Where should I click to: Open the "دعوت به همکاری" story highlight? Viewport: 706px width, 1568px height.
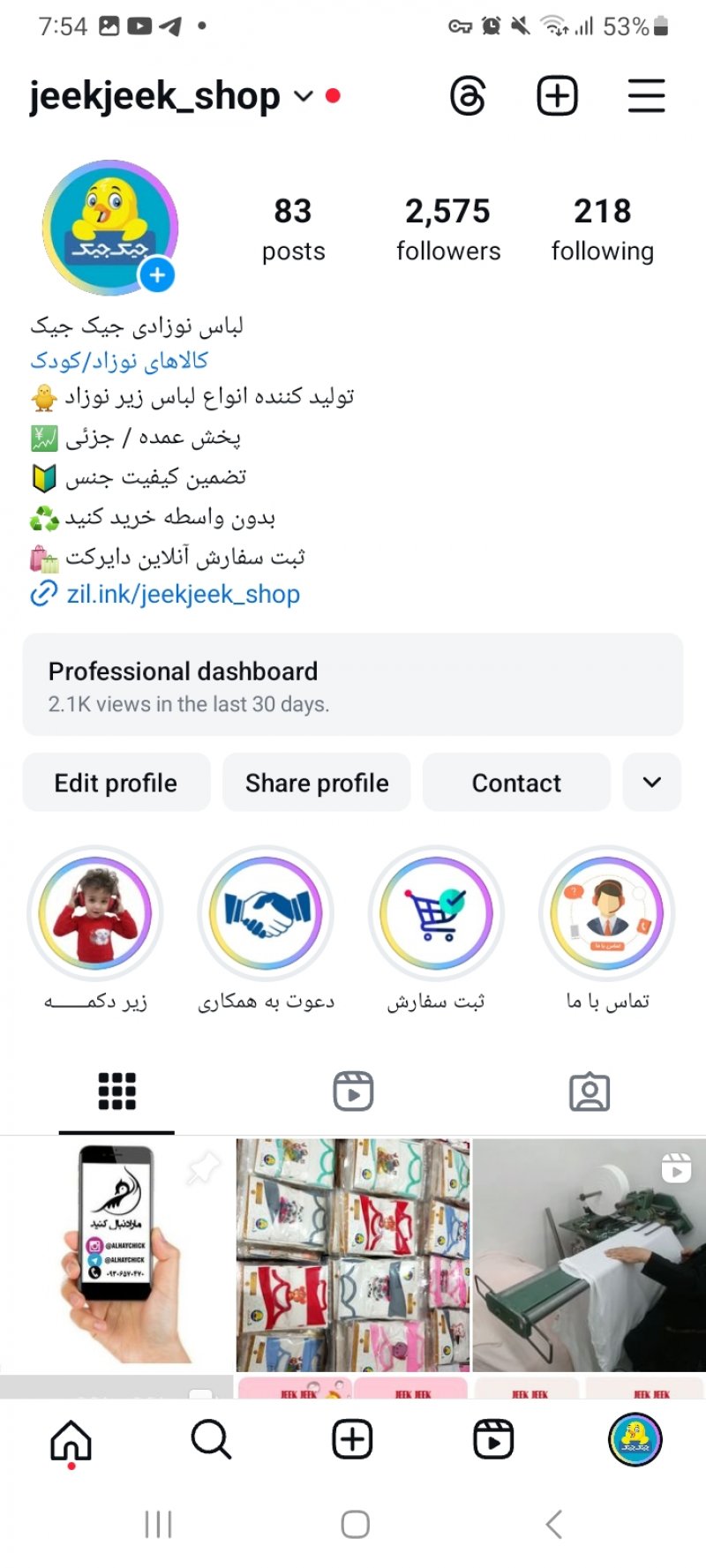click(x=266, y=914)
